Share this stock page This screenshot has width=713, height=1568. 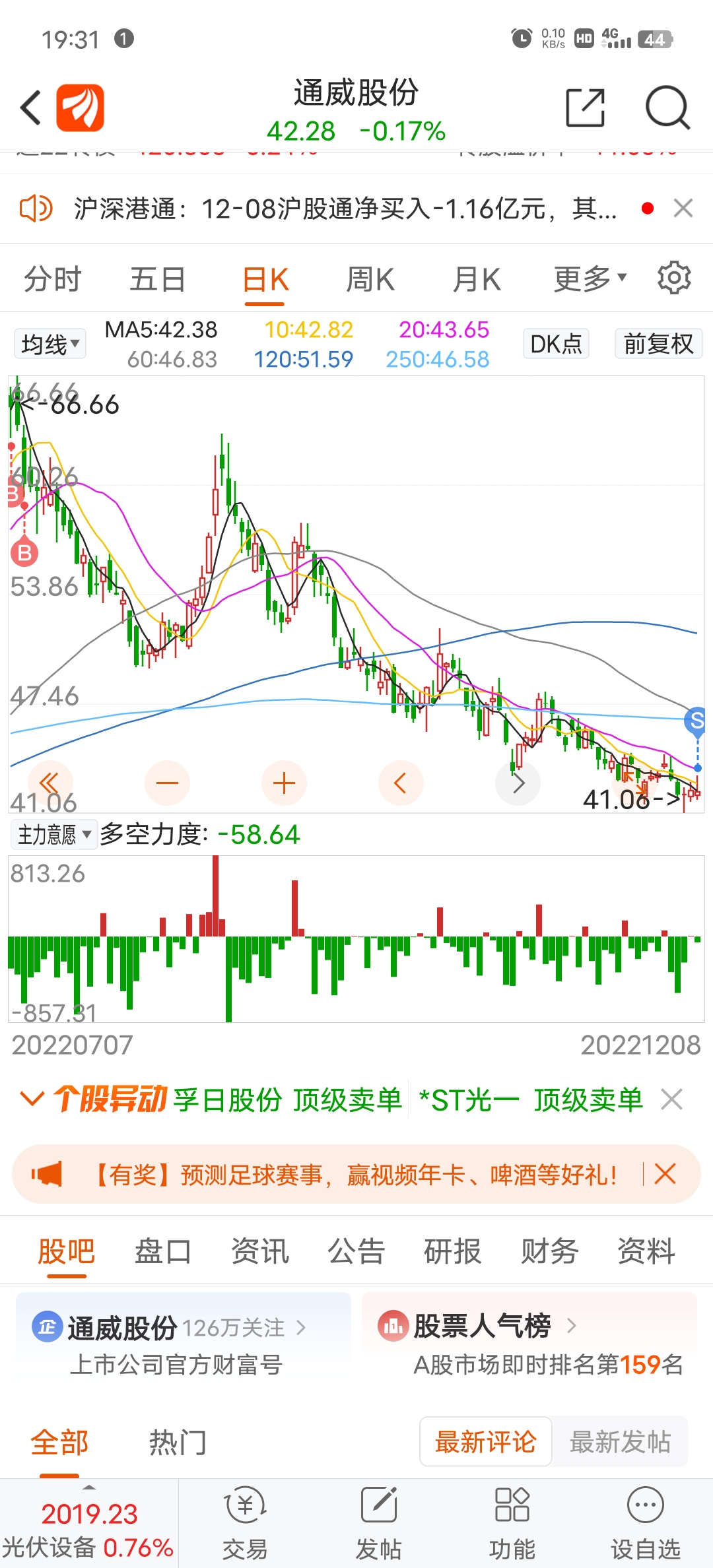[x=586, y=107]
